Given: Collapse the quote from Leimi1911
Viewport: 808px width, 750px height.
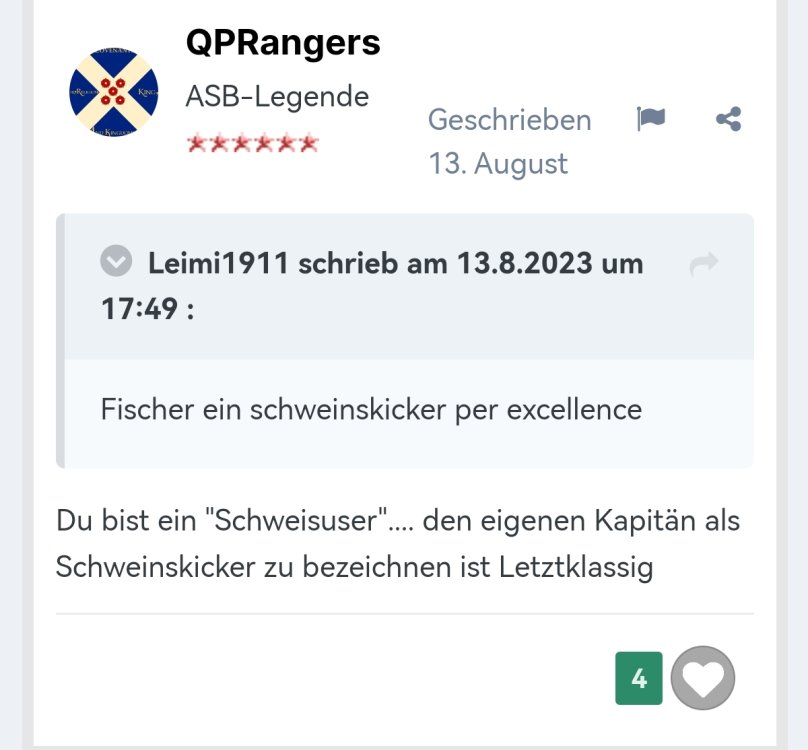Looking at the screenshot, I should 117,262.
